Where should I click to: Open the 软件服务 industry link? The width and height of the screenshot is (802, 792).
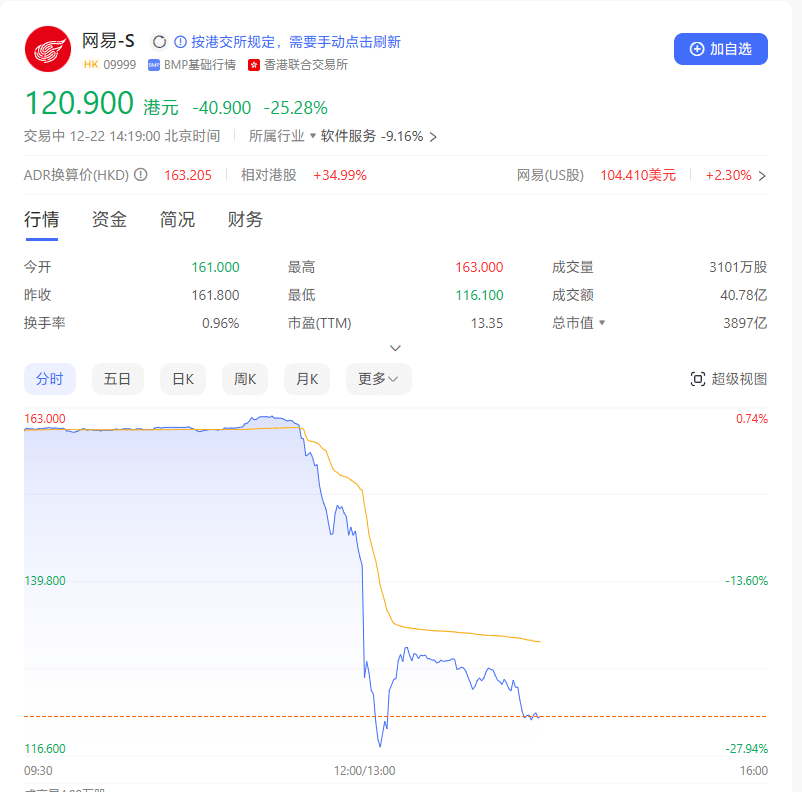pyautogui.click(x=348, y=136)
